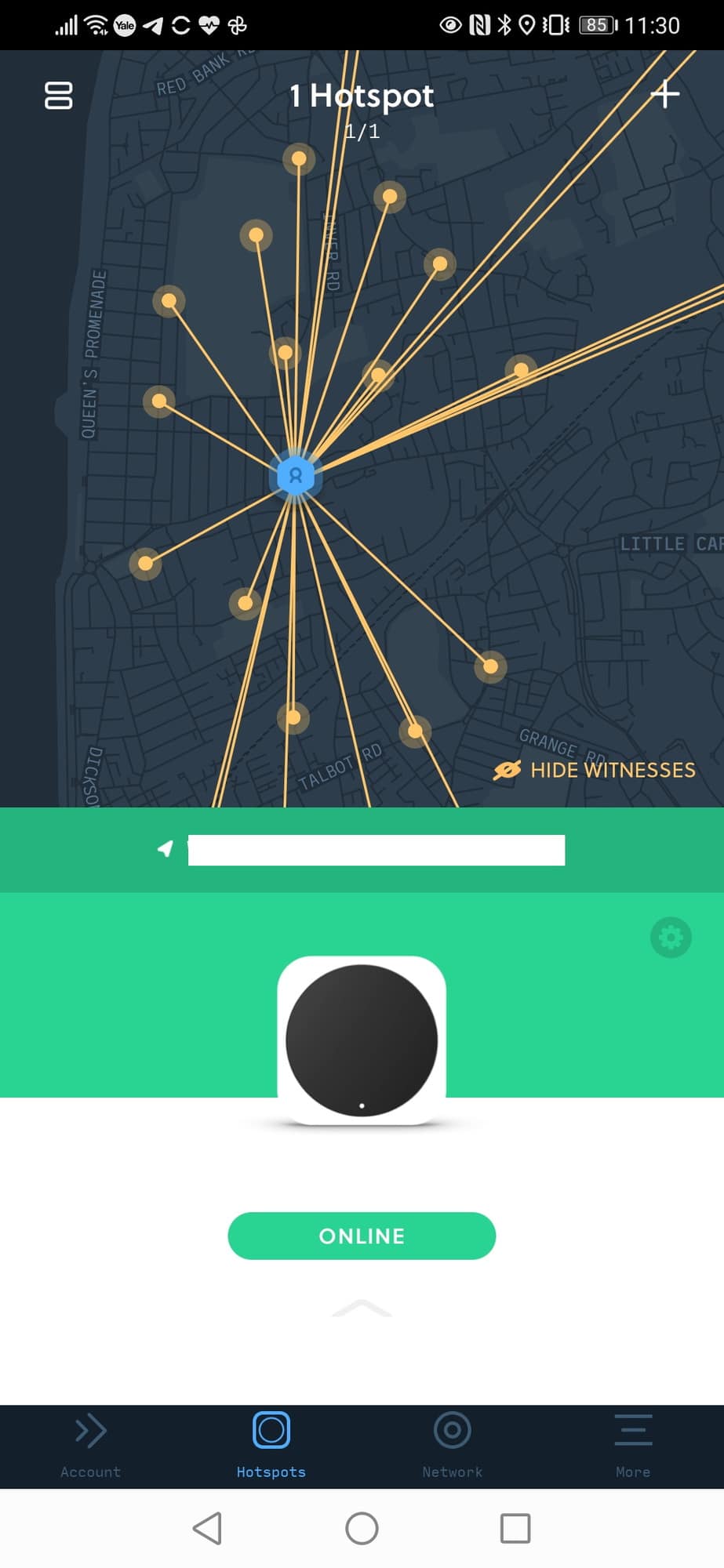Open the More tab
Screen dimensions: 724x1568
click(x=633, y=1445)
